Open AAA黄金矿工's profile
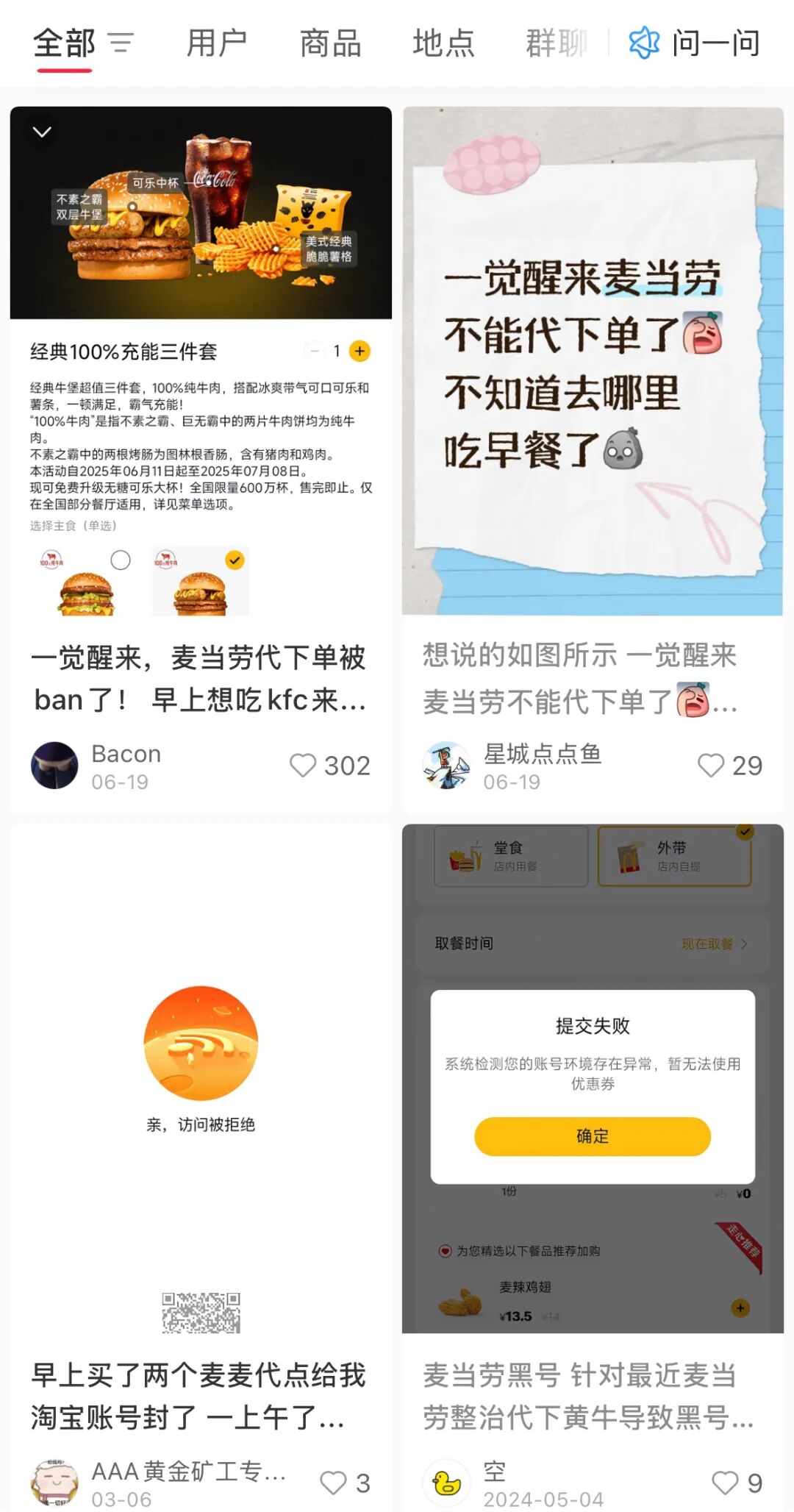 pyautogui.click(x=54, y=1483)
